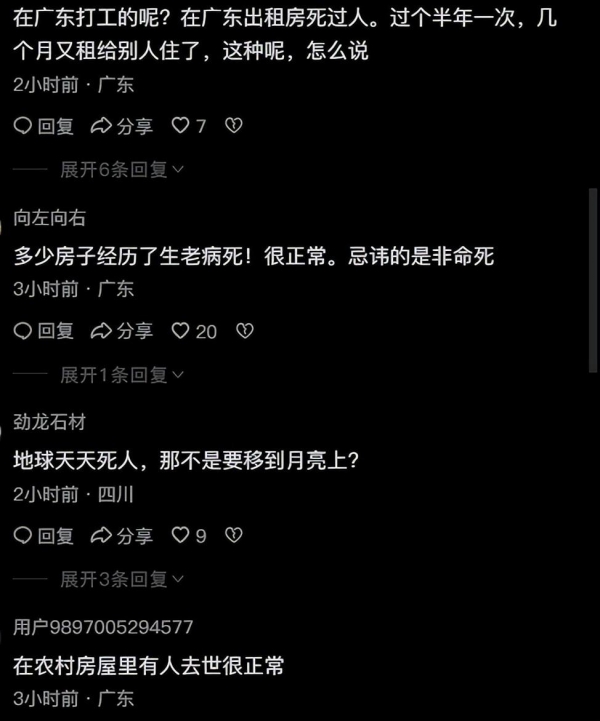Expand 展开6条回复 replies
The height and width of the screenshot is (721, 600).
click(x=122, y=170)
